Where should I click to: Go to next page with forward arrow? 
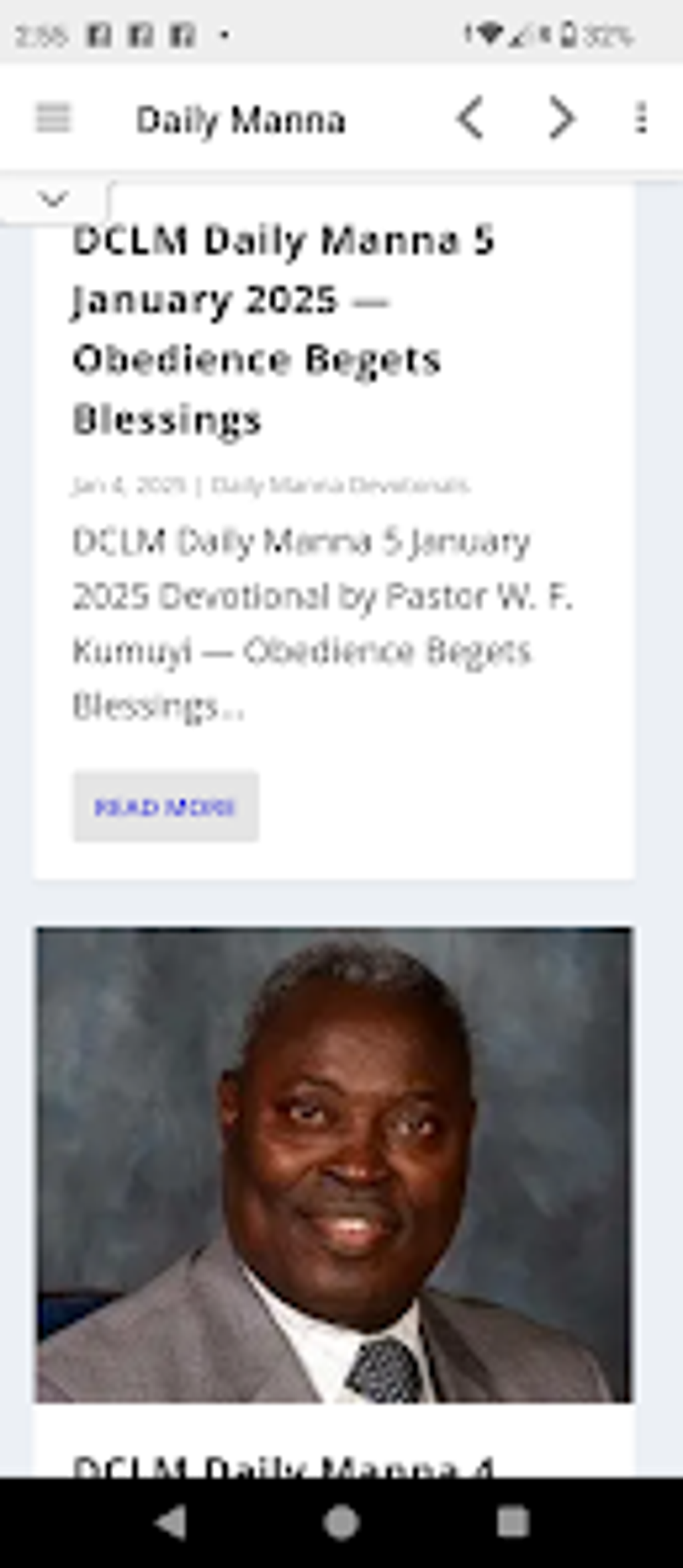(x=562, y=119)
